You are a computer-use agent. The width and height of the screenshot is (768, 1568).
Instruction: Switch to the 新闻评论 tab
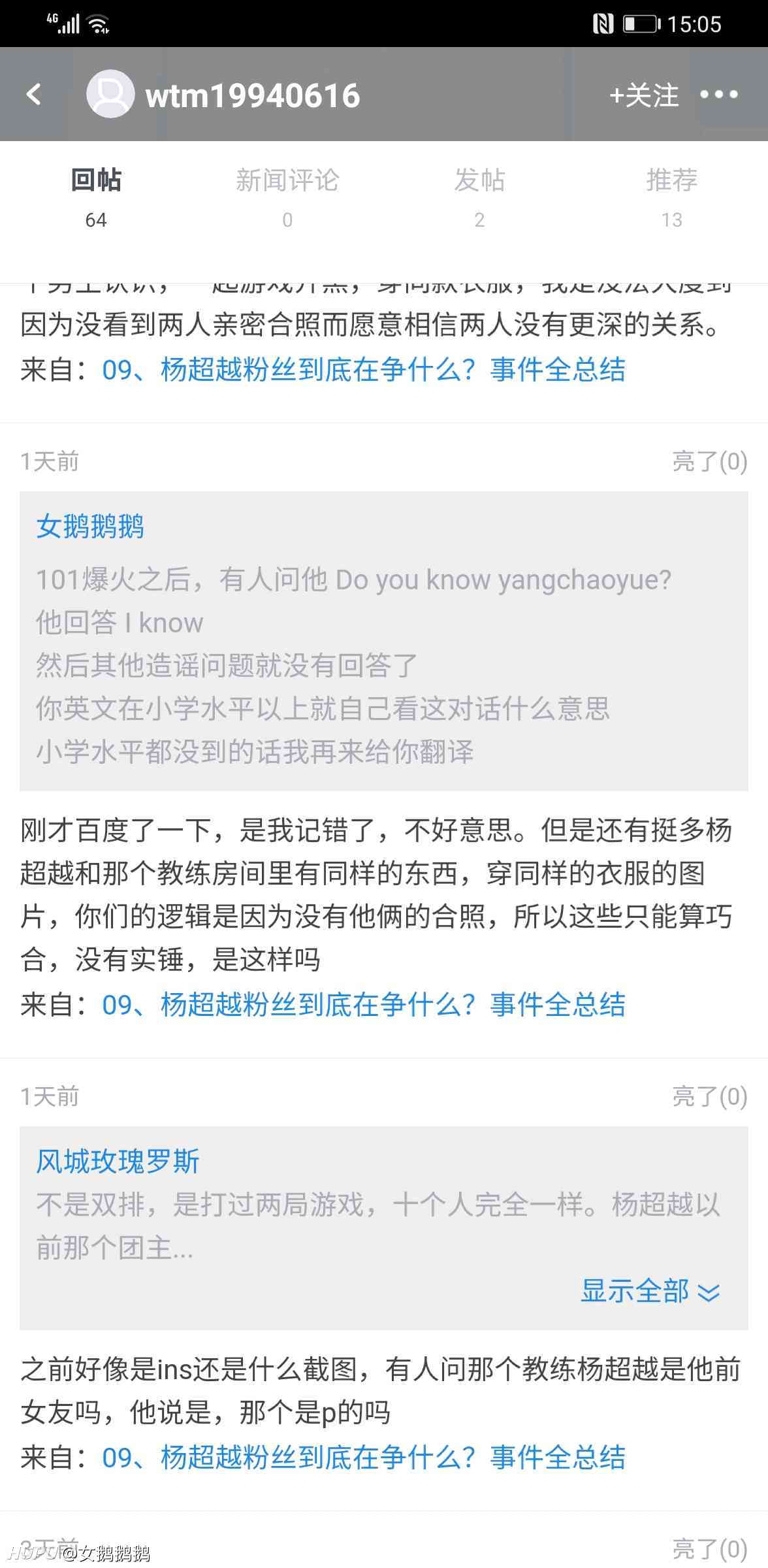(x=287, y=197)
